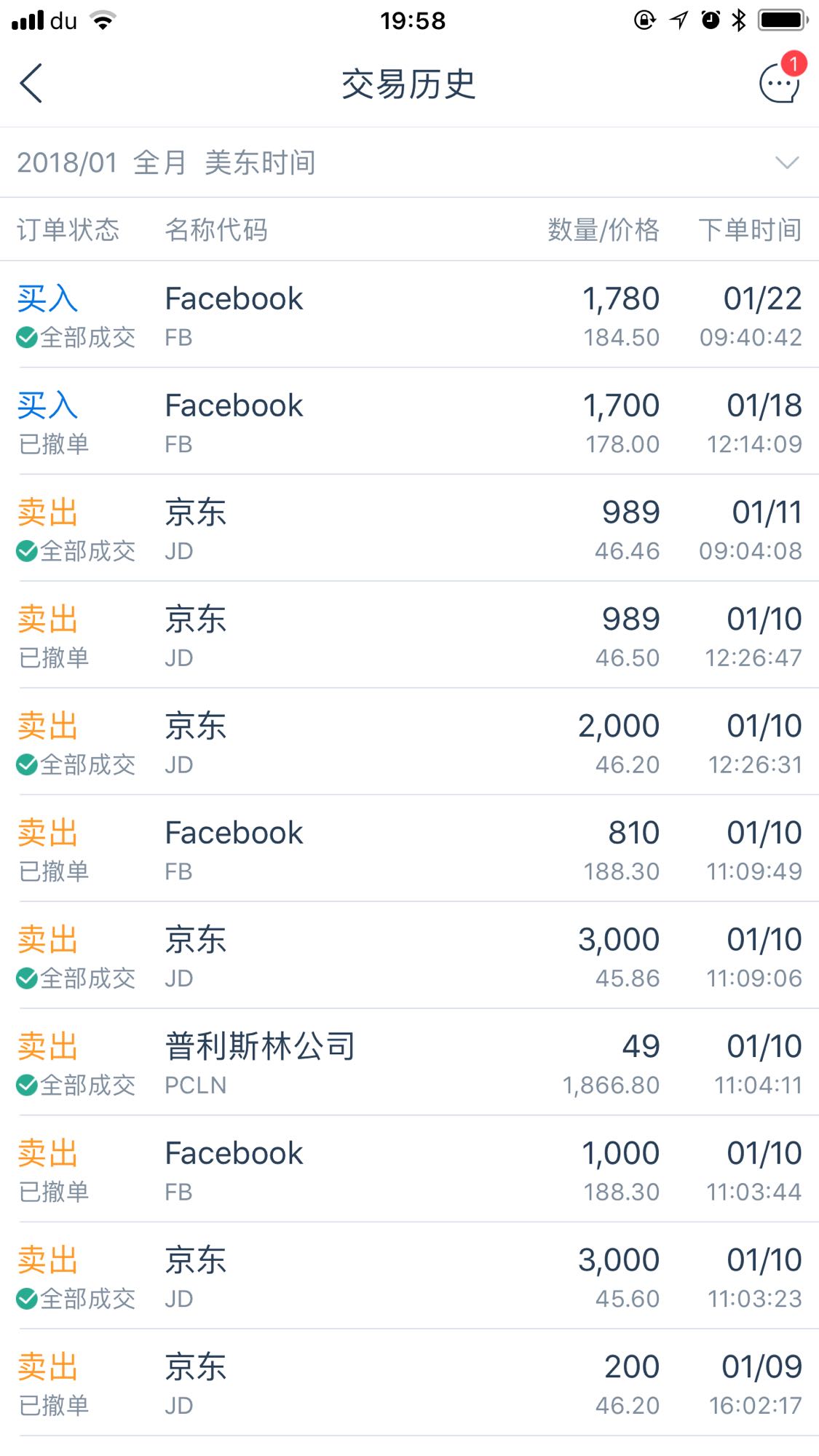The width and height of the screenshot is (819, 1456).
Task: View the cancelled Facebook sell order of 1,000 shares
Action: pyautogui.click(x=409, y=1169)
